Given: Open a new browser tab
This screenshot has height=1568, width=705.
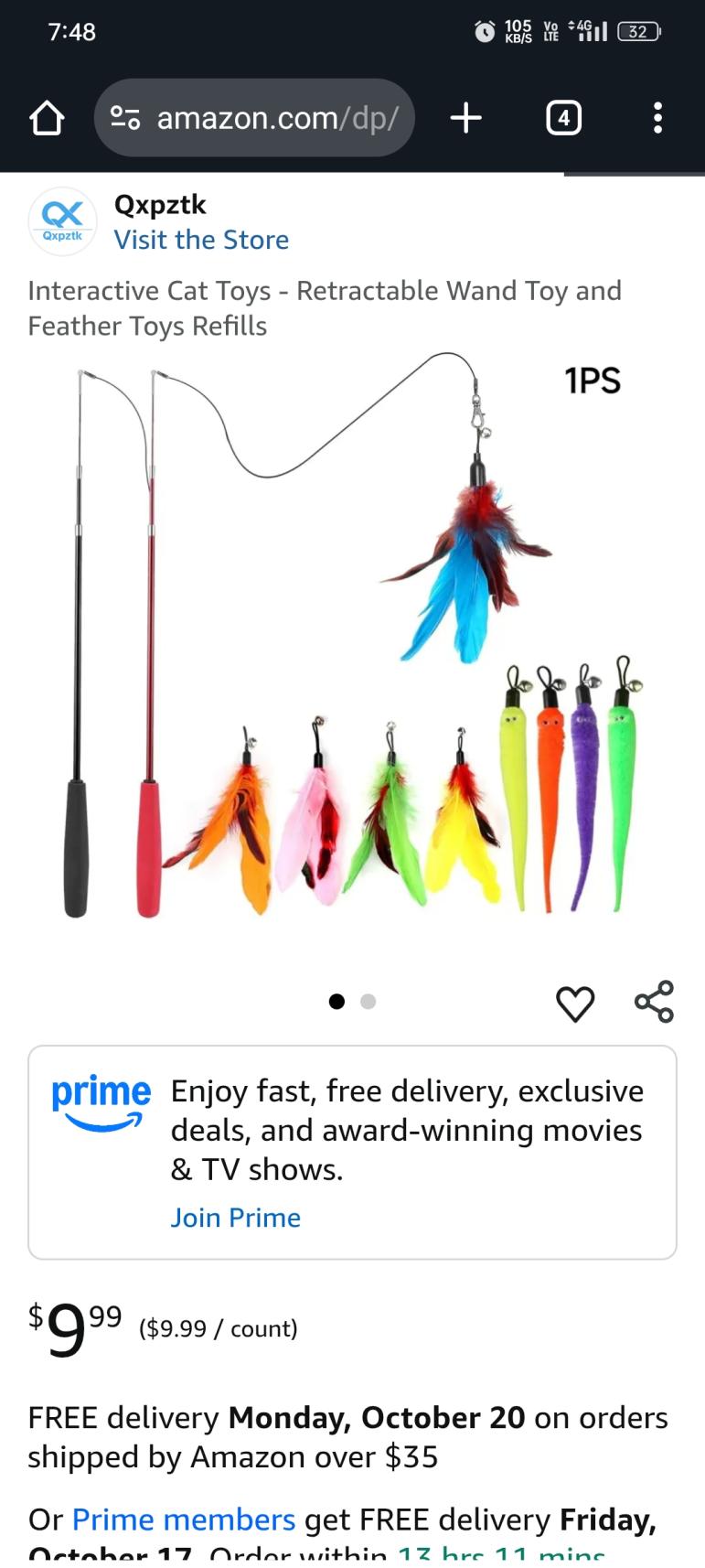Looking at the screenshot, I should pyautogui.click(x=466, y=118).
